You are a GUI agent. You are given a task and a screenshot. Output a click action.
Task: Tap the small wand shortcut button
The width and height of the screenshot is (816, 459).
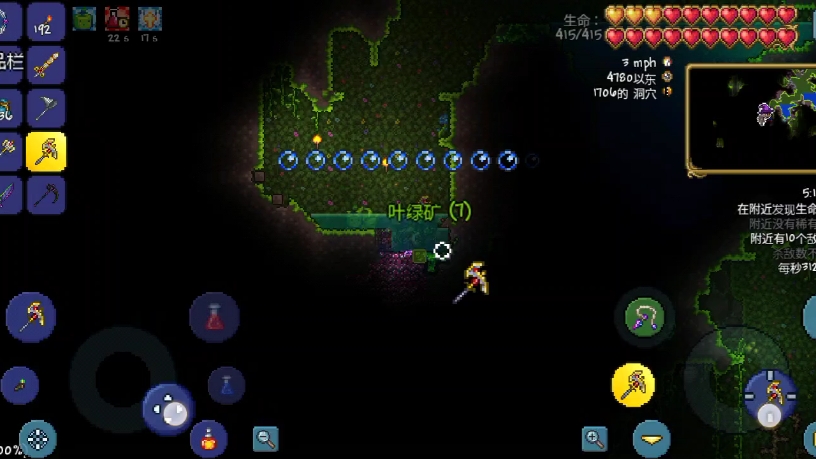pos(19,384)
